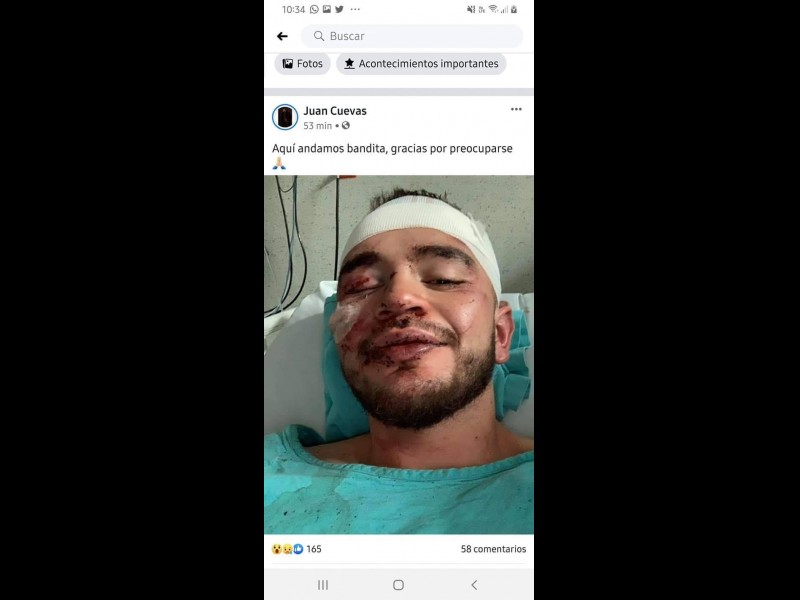The image size is (800, 600).
Task: View the 165 reactions list
Action: pyautogui.click(x=296, y=549)
